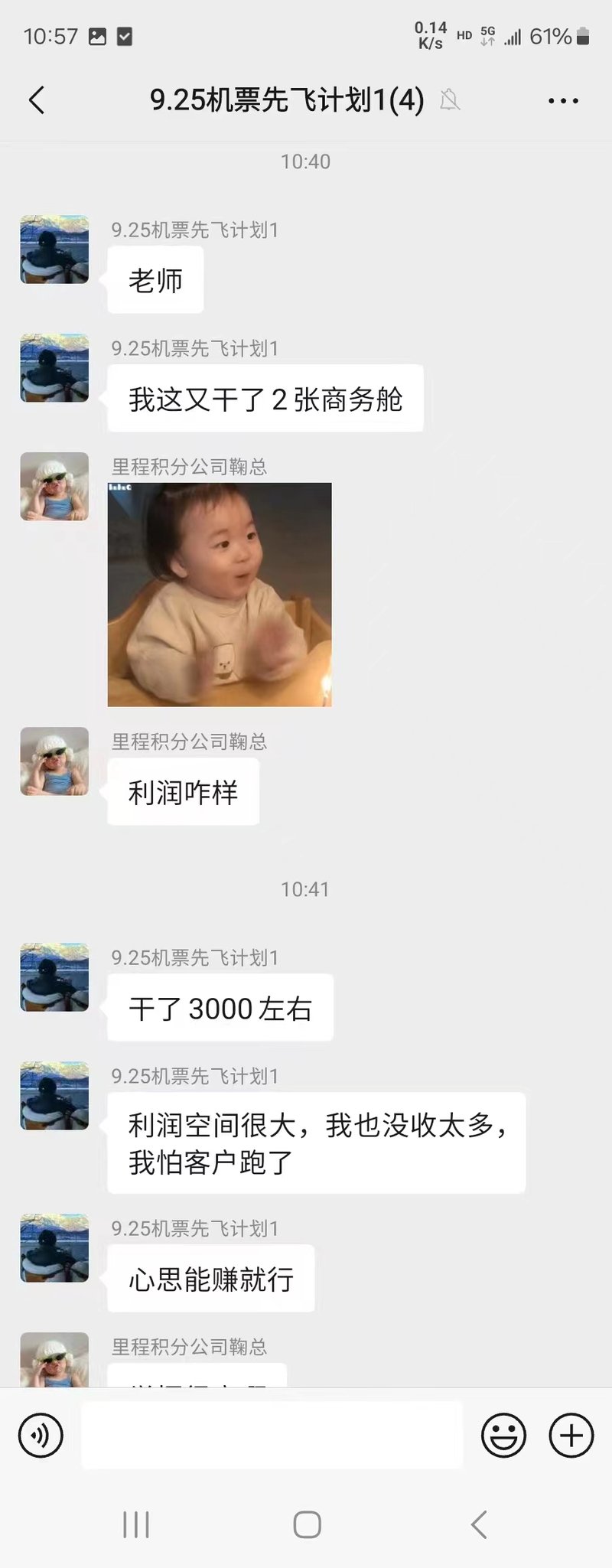Open the chat info overflow menu
This screenshot has width=612, height=1568.
563,100
